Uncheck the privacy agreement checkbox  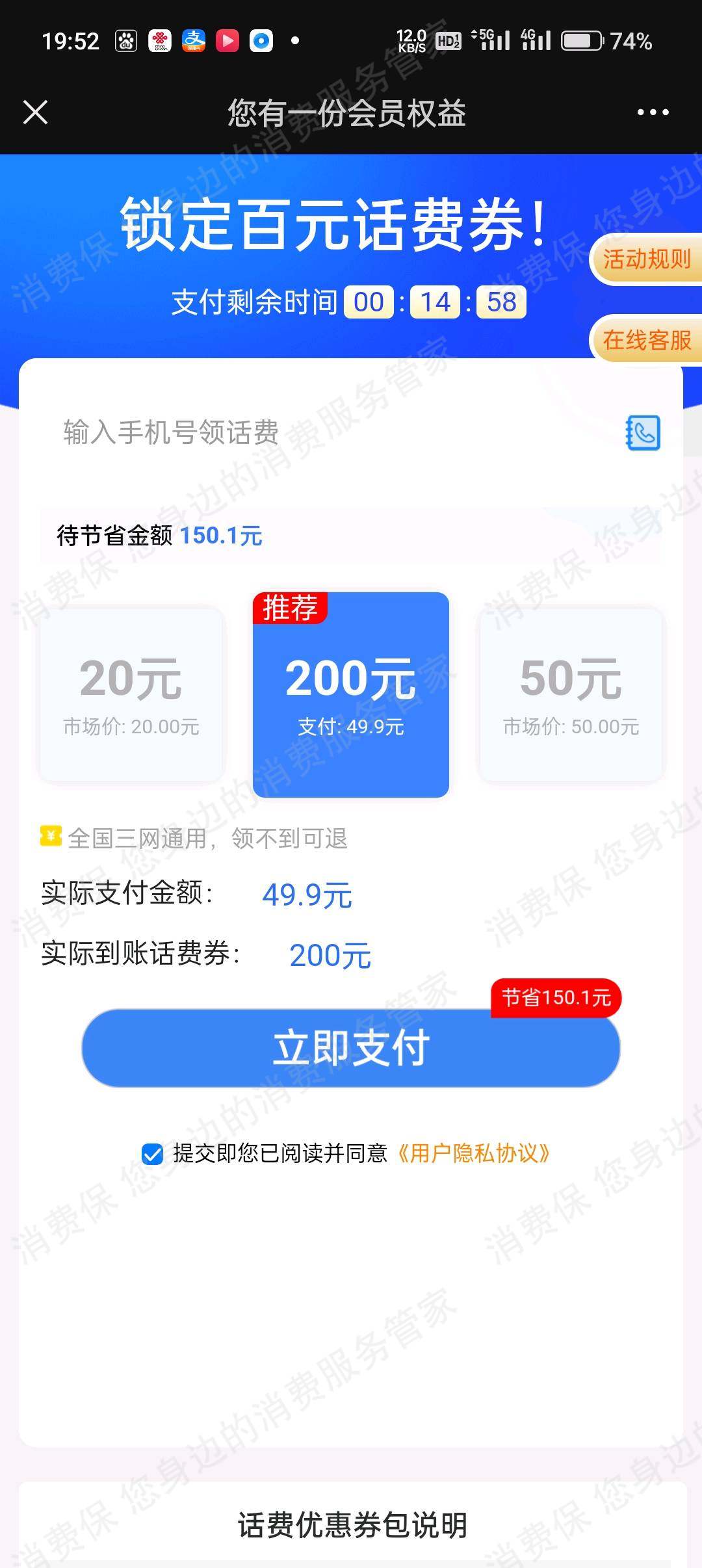point(152,1154)
